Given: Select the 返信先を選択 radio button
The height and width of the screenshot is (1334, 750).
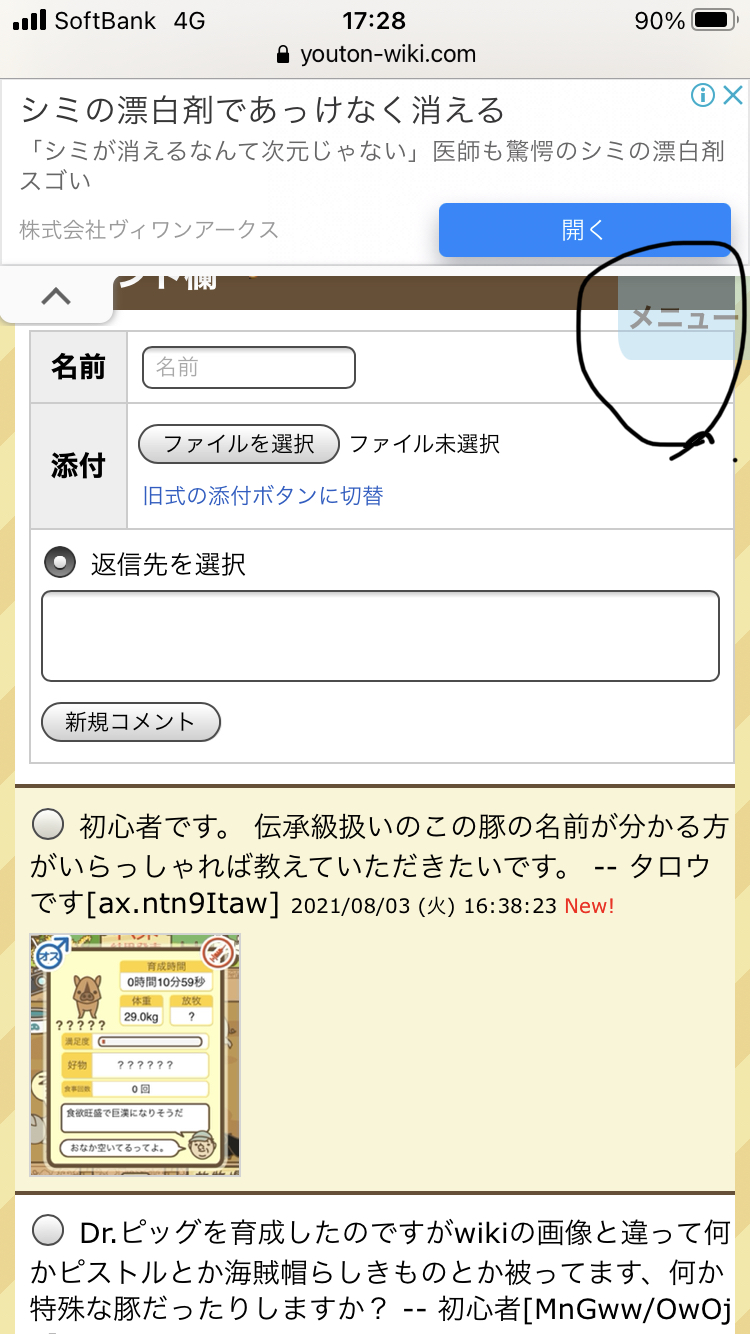Looking at the screenshot, I should (x=60, y=564).
